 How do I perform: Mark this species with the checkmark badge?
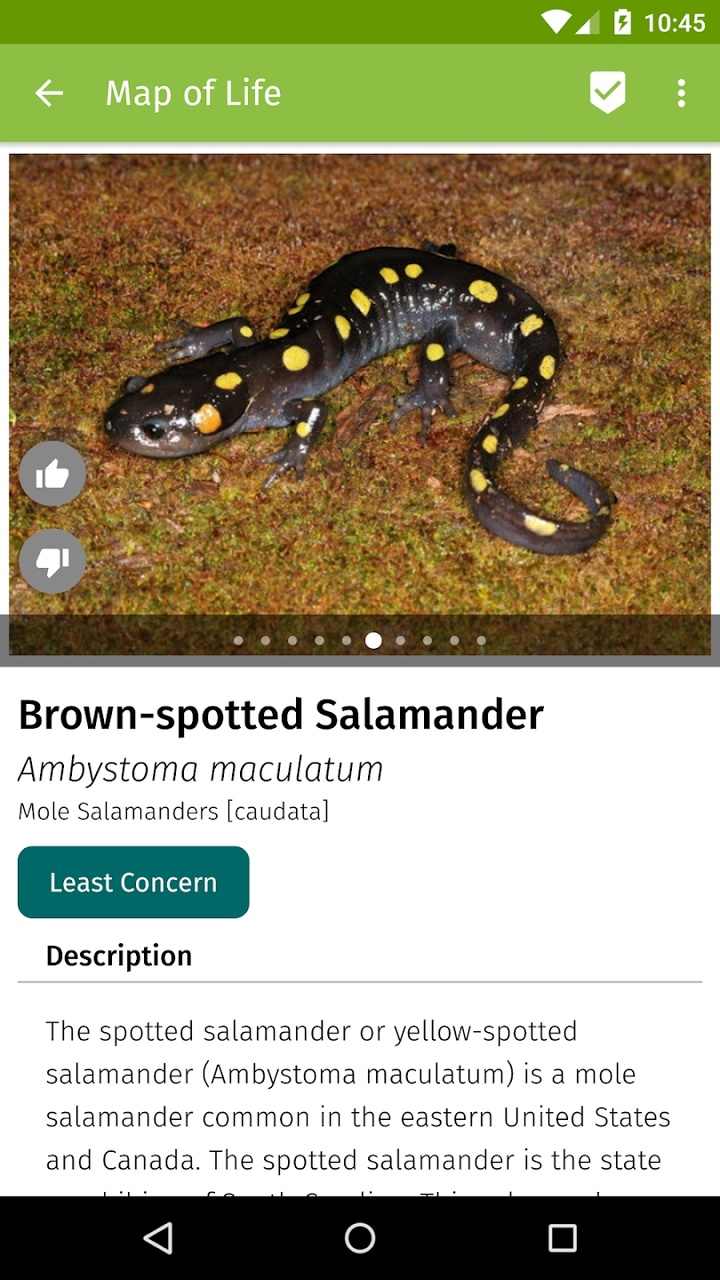click(607, 93)
